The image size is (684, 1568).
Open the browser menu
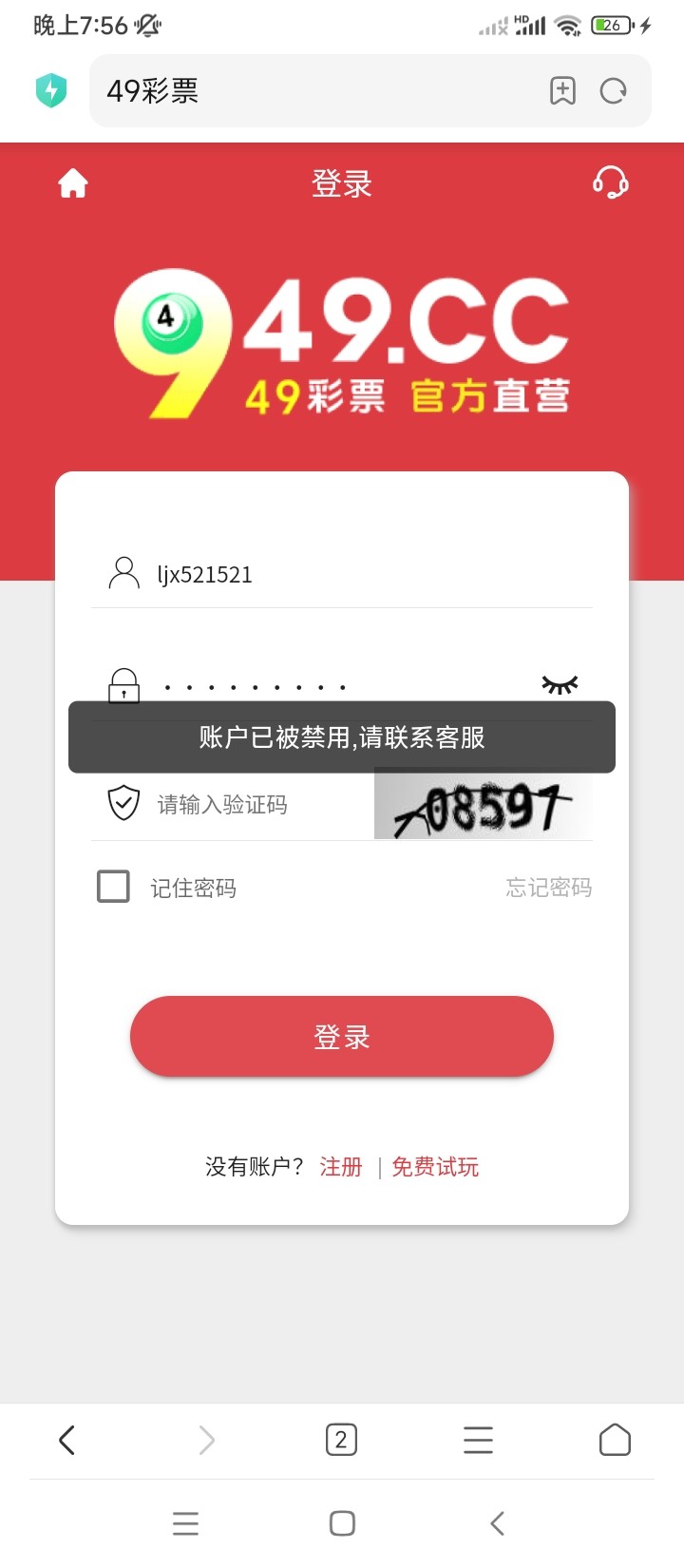pos(478,1440)
